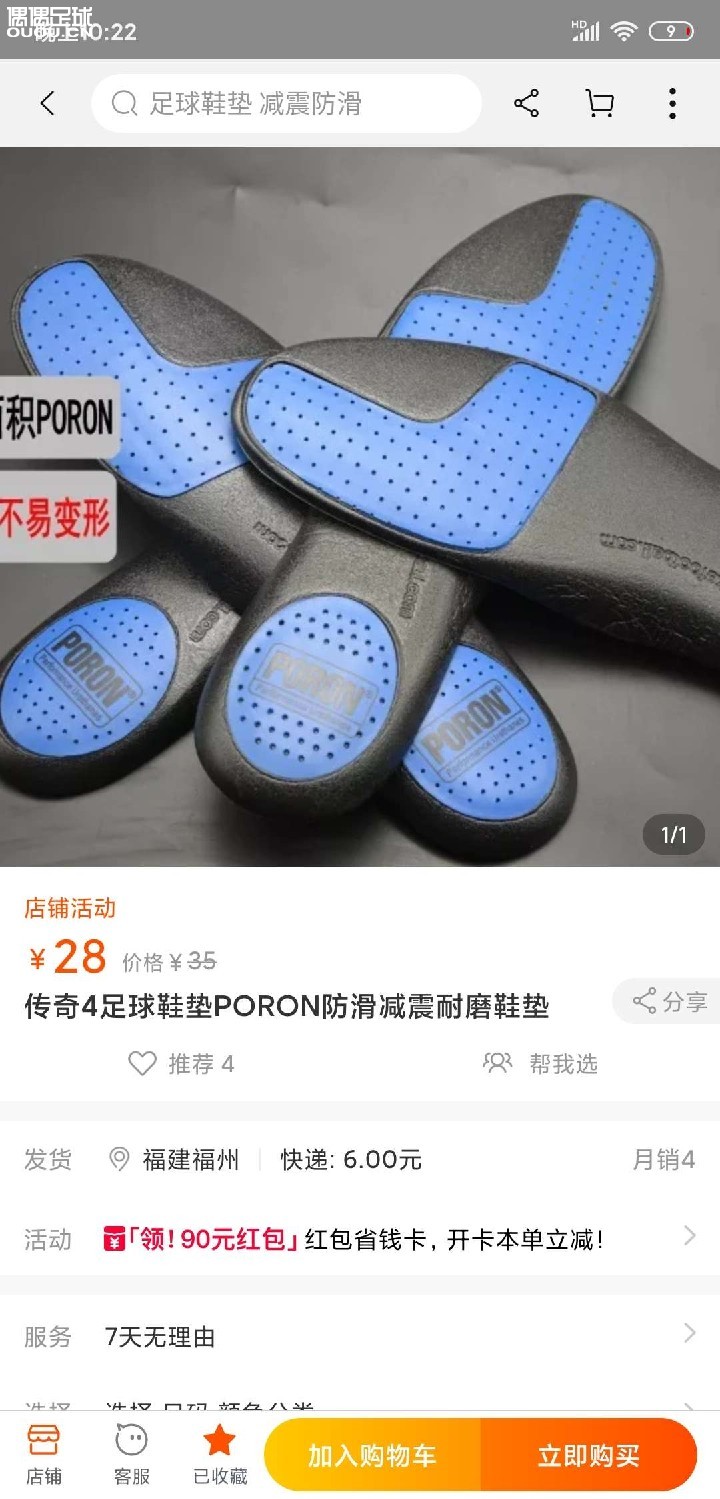Open the 领!90元红包 activity row
The height and width of the screenshot is (1499, 720).
click(x=360, y=1239)
